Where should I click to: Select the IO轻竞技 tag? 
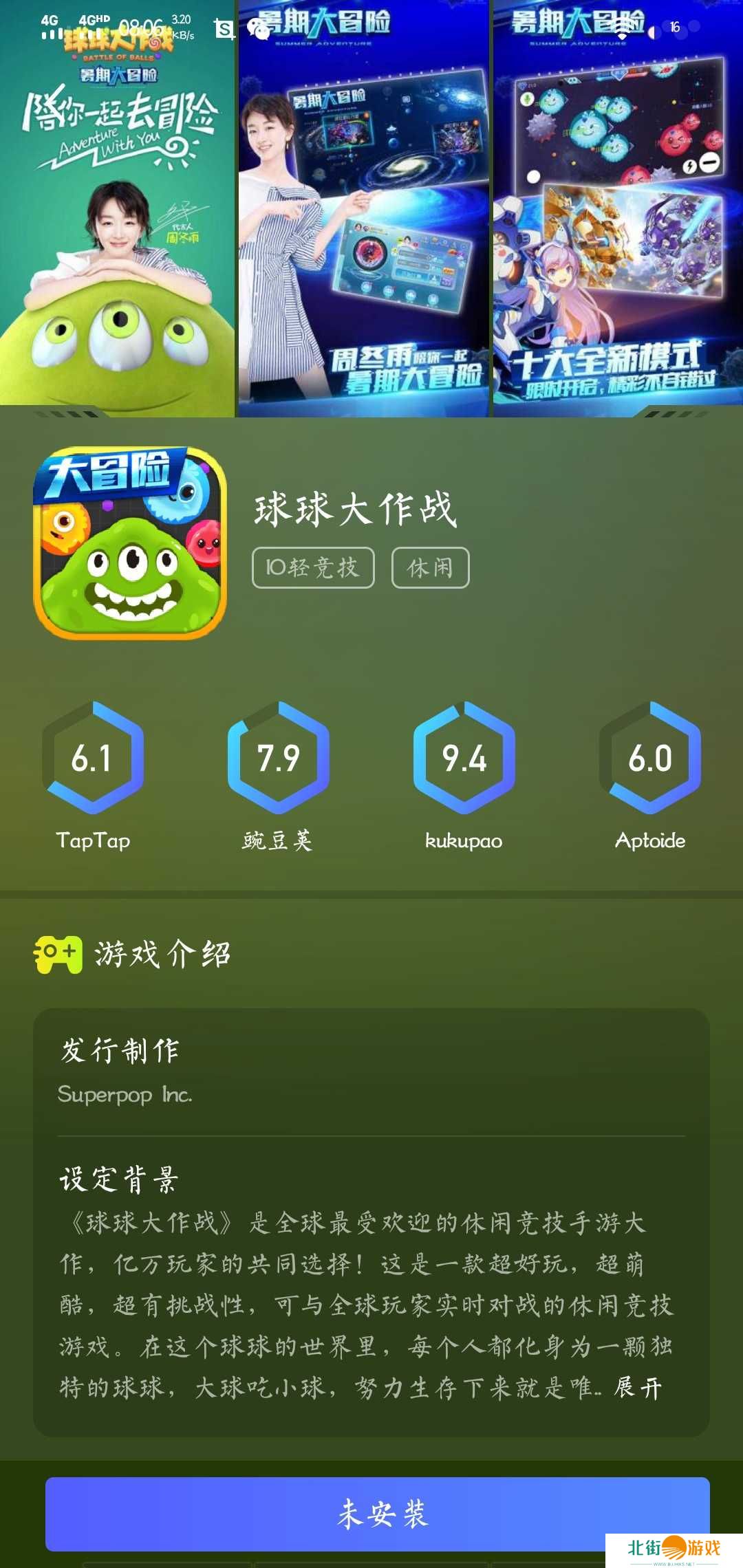click(x=313, y=568)
